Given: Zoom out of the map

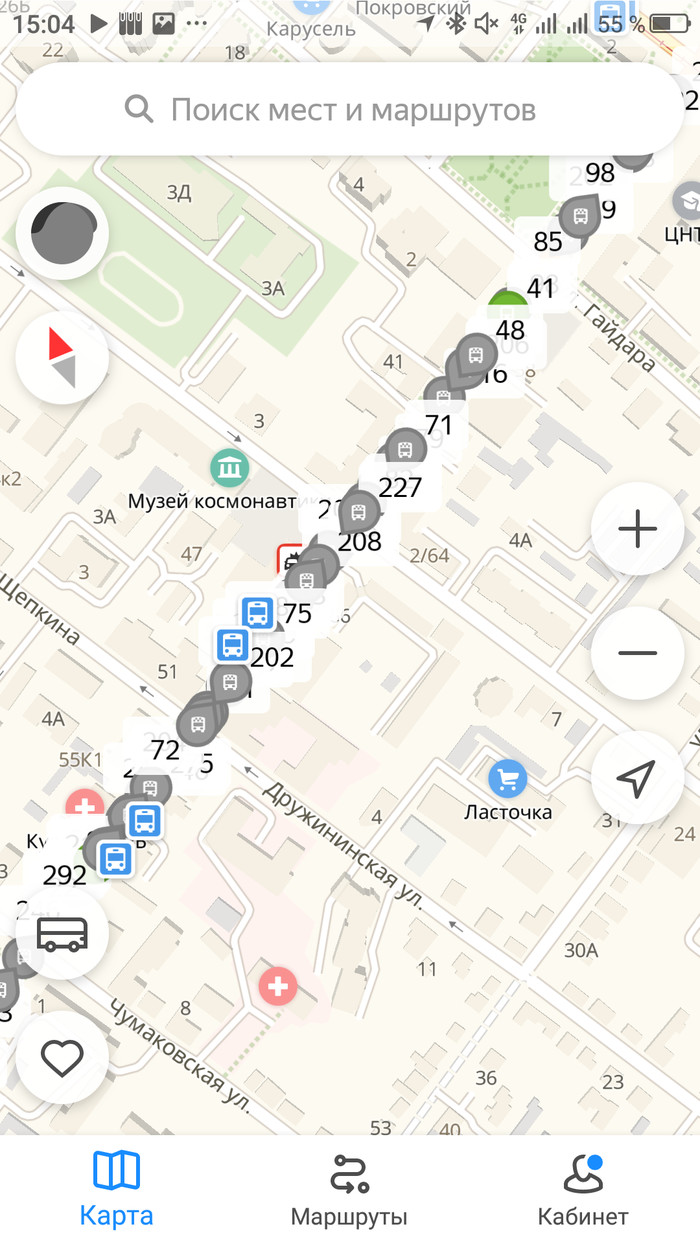Looking at the screenshot, I should (637, 653).
